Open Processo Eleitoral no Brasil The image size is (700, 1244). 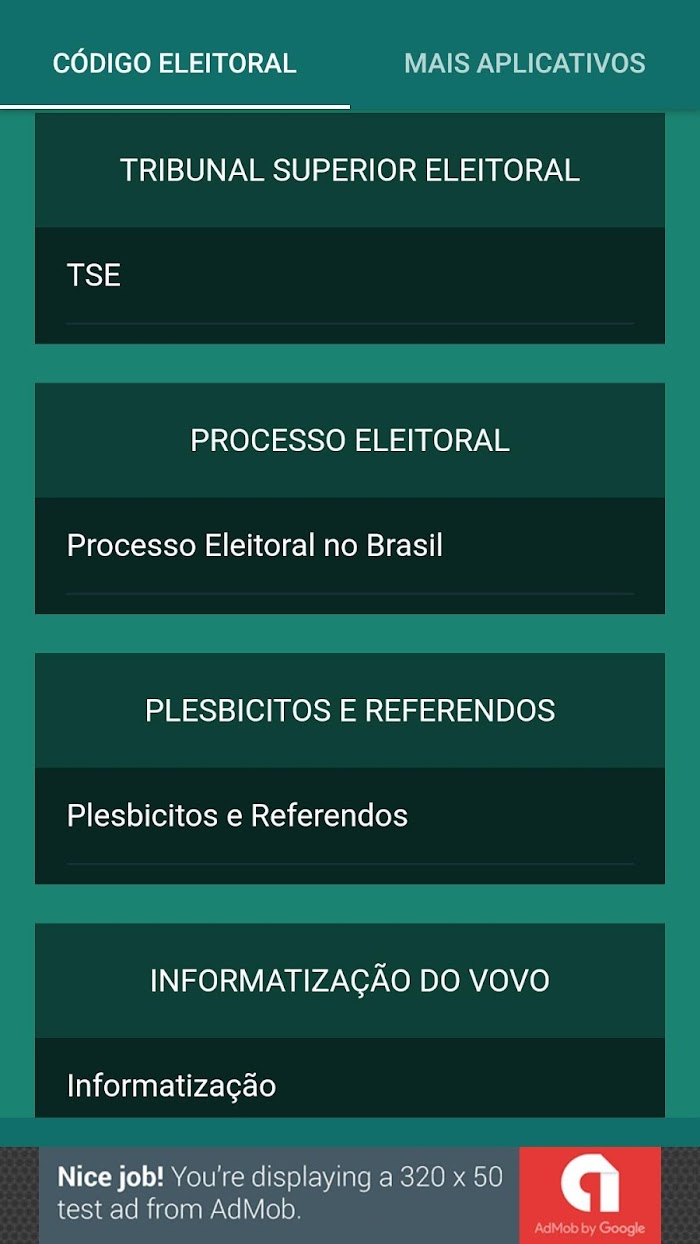[350, 546]
